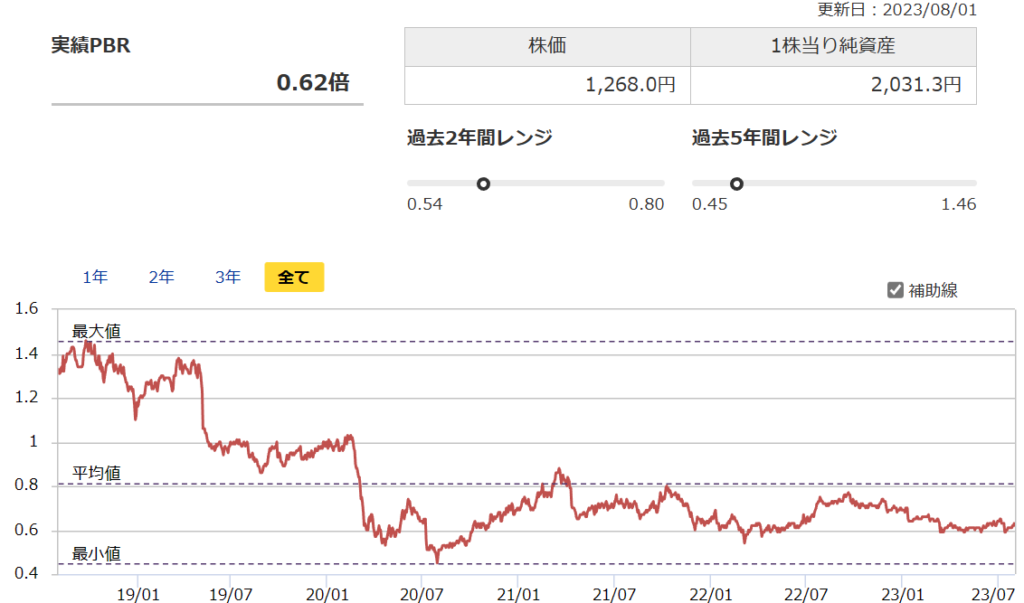Show the 3年 chart period

[x=227, y=277]
